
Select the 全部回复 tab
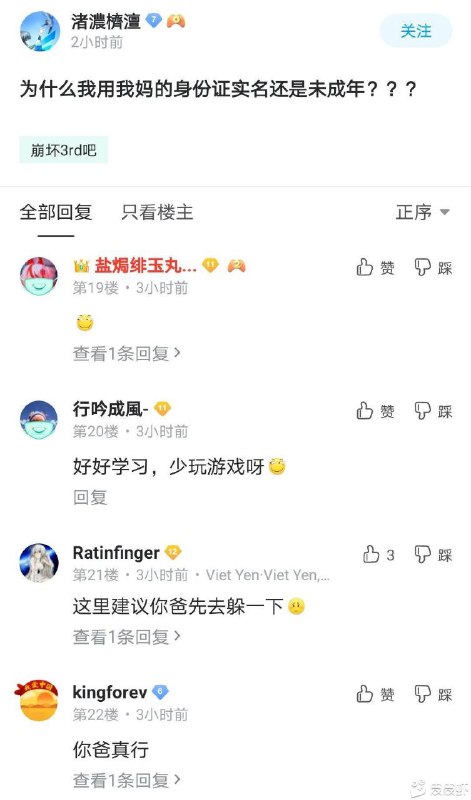pos(56,212)
